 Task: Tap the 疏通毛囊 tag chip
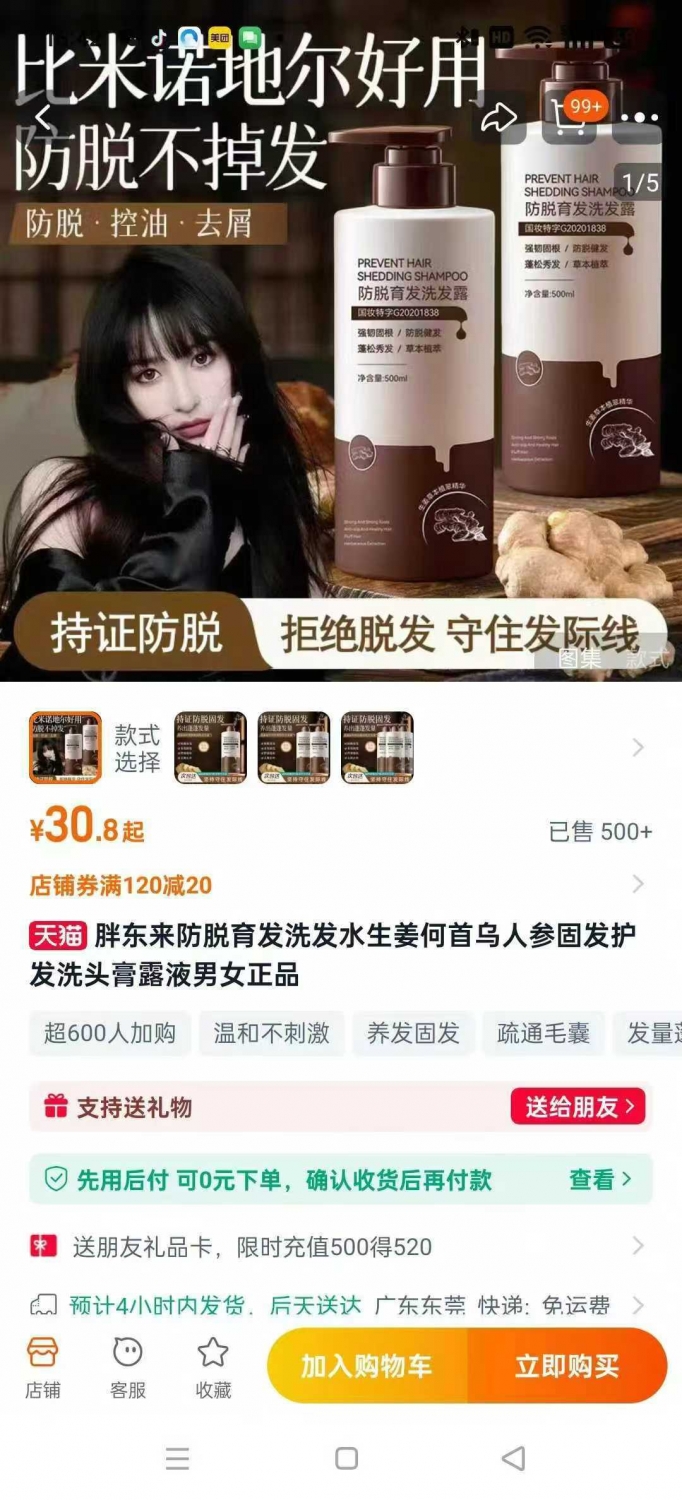(x=543, y=1033)
